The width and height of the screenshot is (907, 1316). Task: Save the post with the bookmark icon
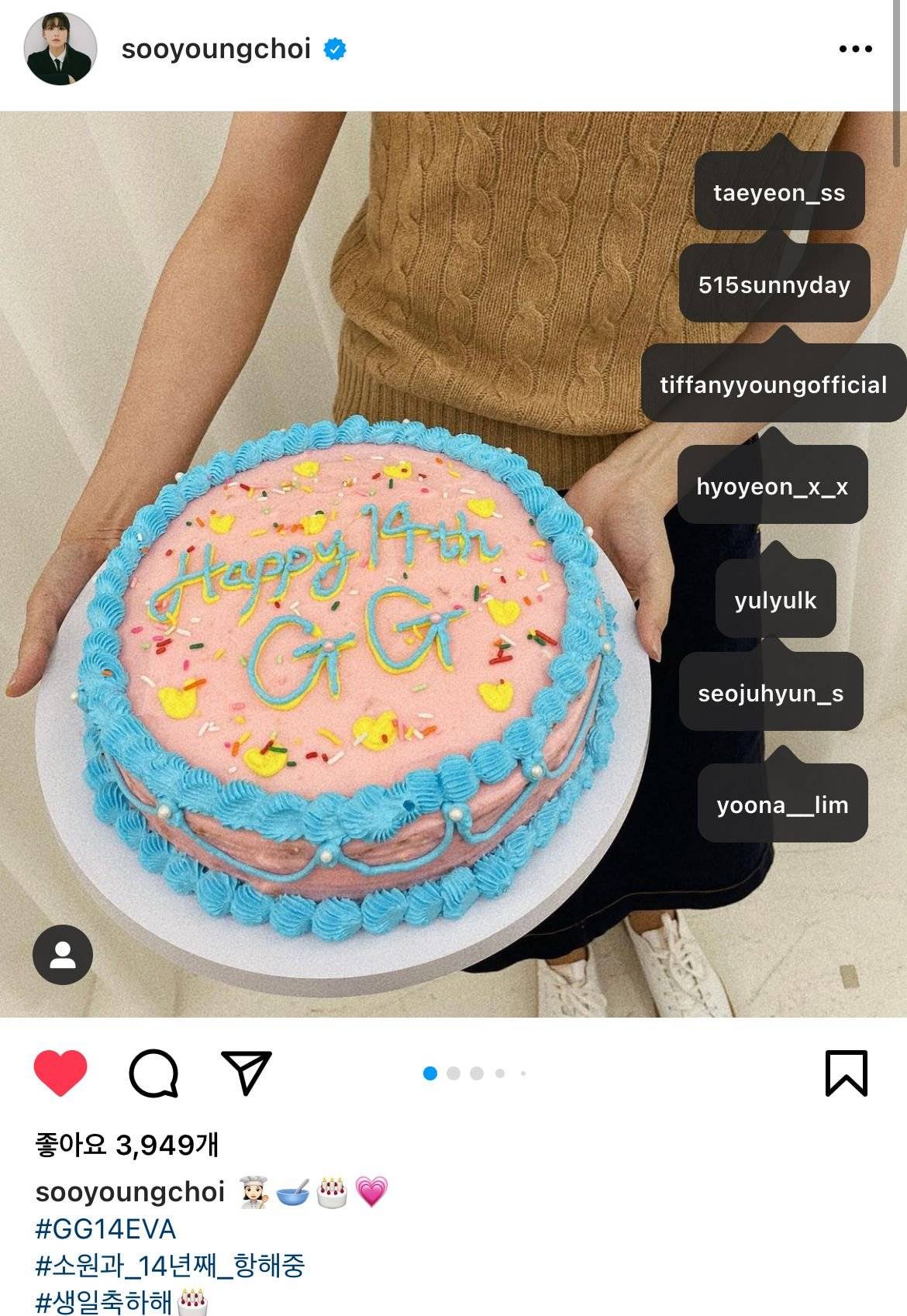[846, 1073]
